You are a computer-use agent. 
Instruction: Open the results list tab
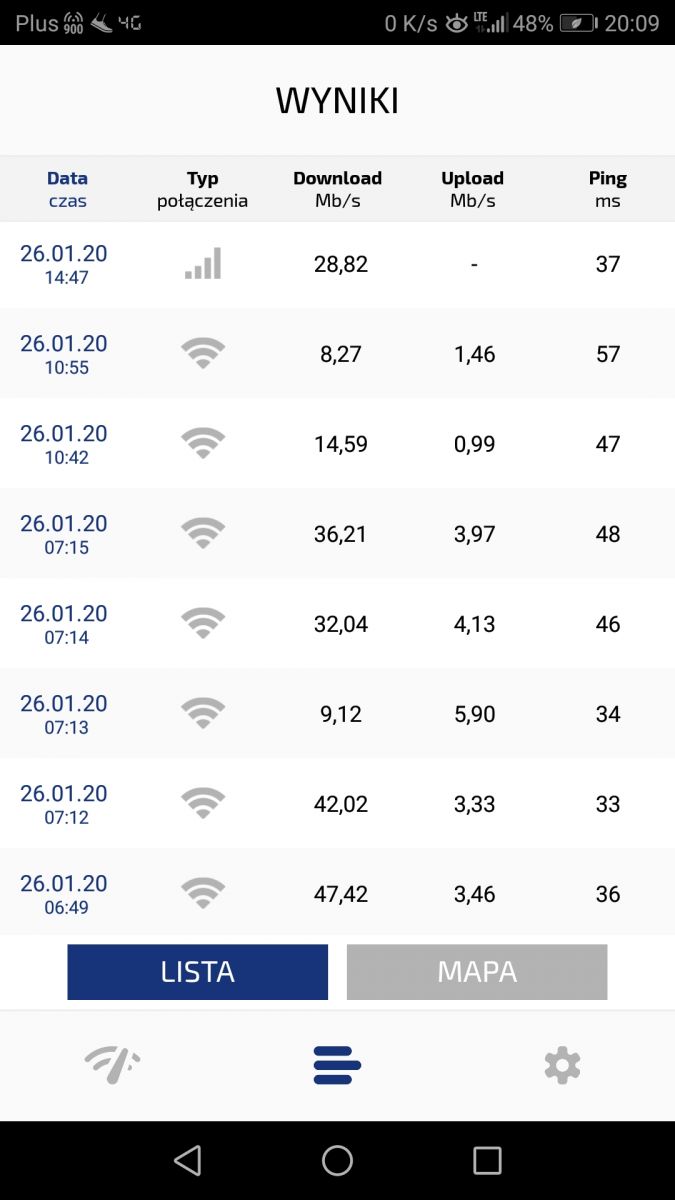[337, 1065]
